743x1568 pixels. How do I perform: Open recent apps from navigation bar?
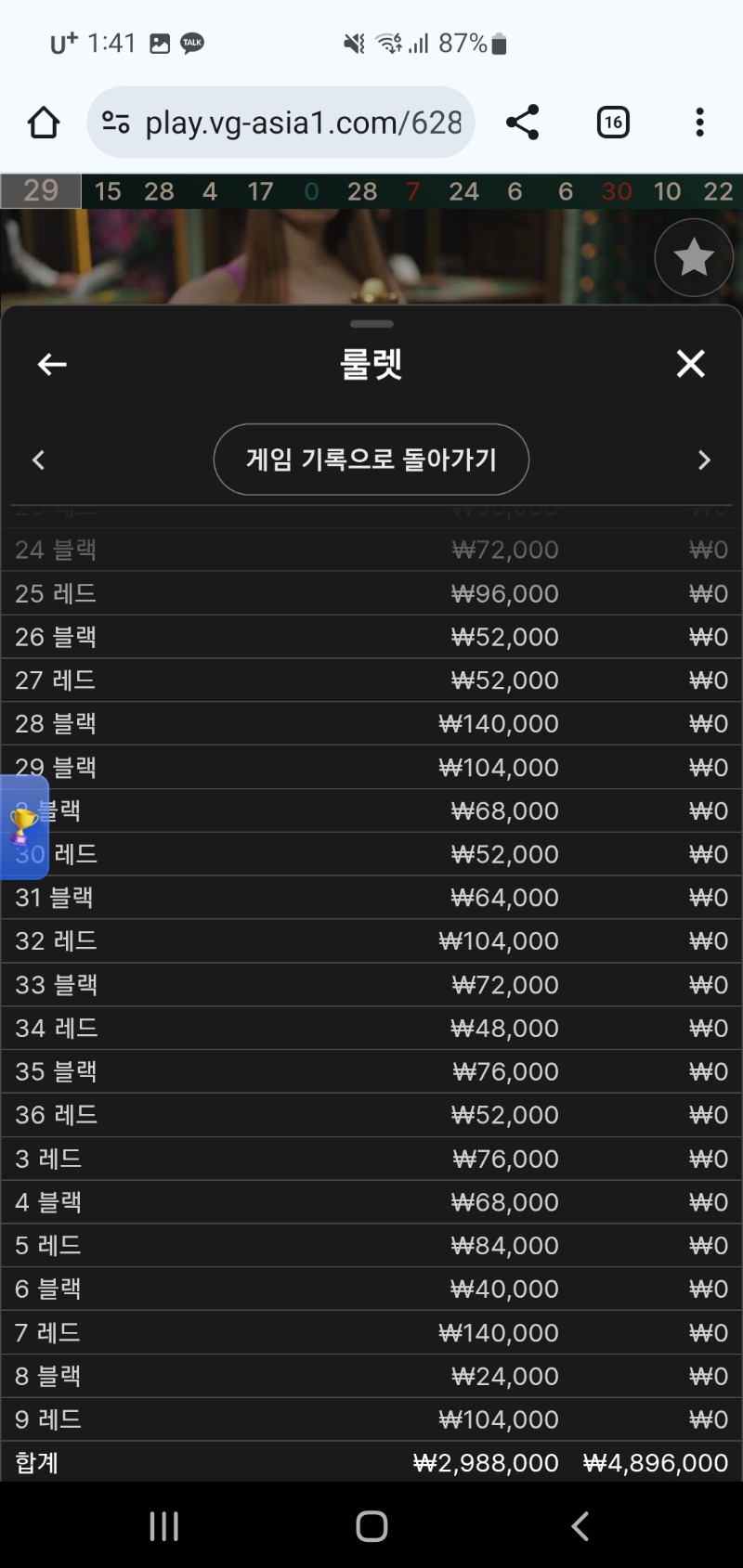coord(164,1525)
